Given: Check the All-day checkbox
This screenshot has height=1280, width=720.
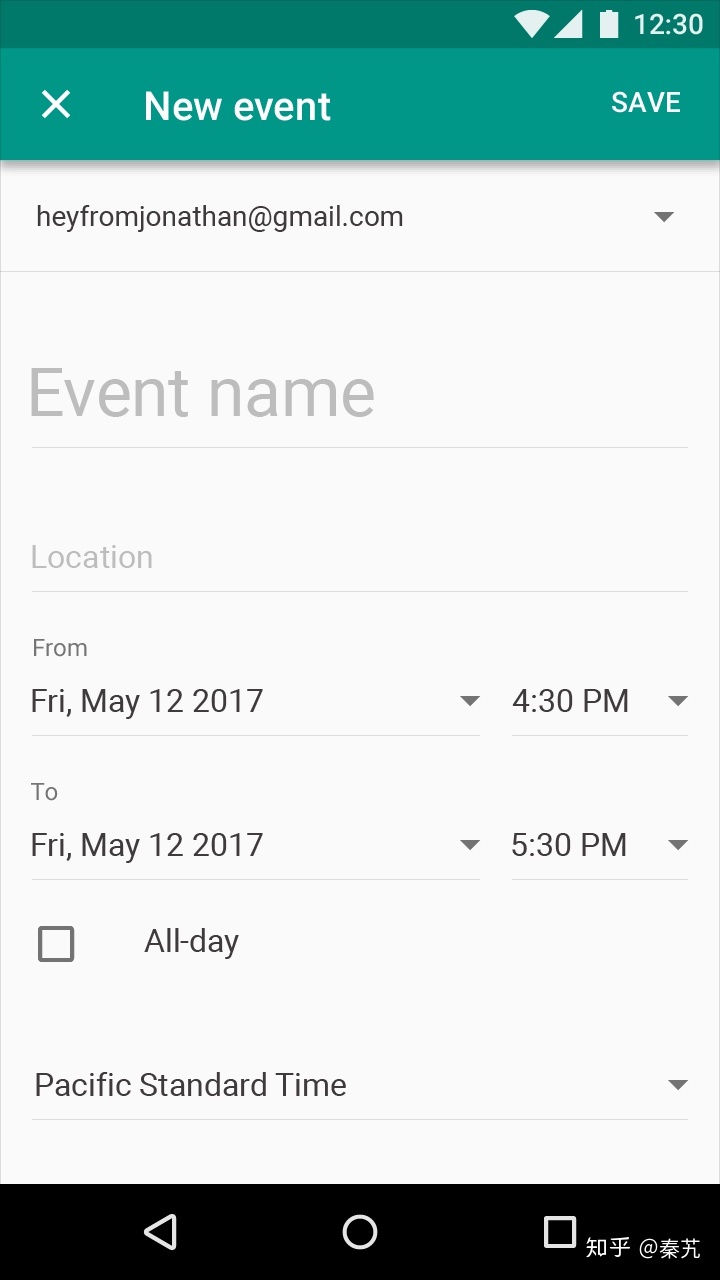Looking at the screenshot, I should click(56, 944).
